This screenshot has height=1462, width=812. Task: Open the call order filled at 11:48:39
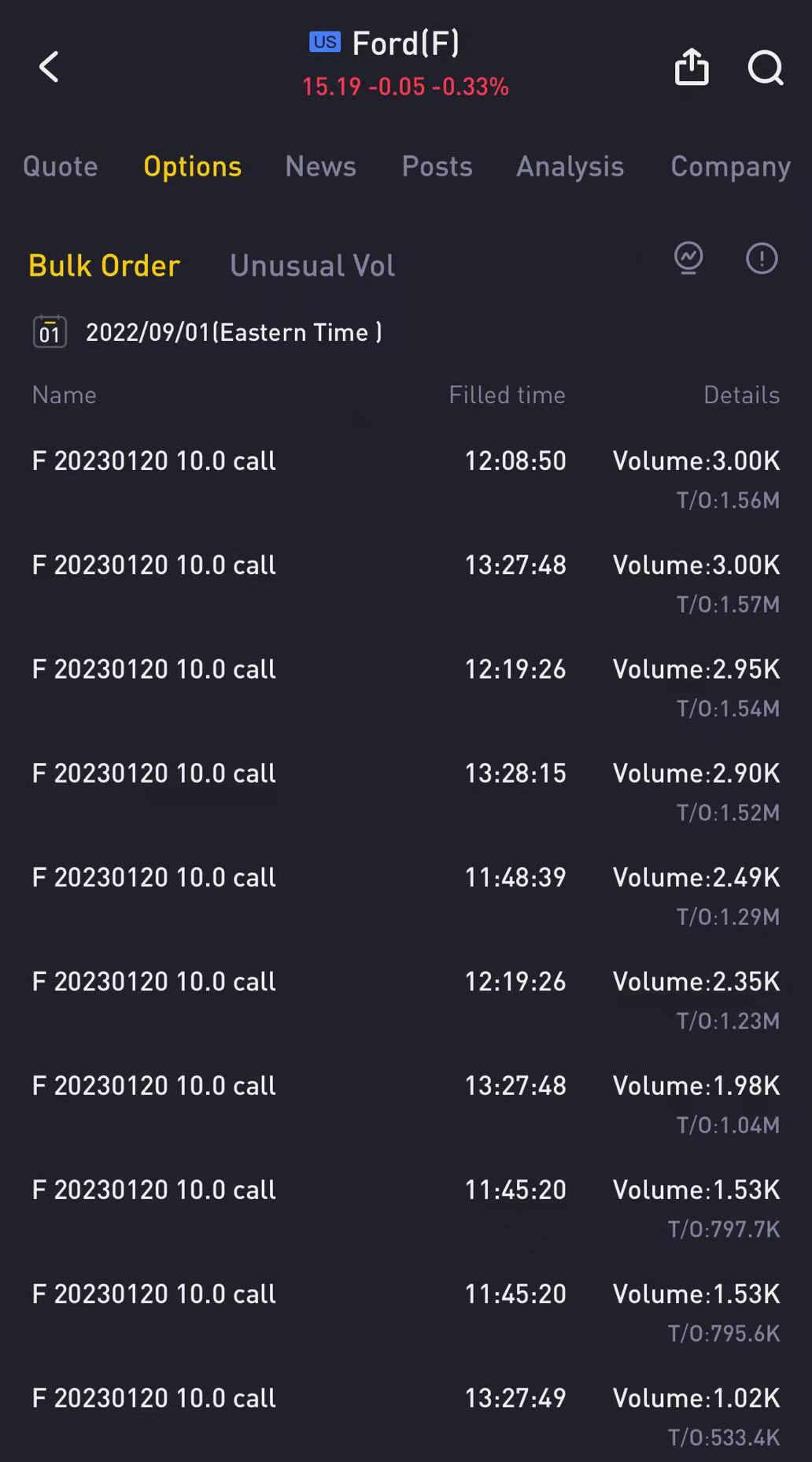coord(406,895)
